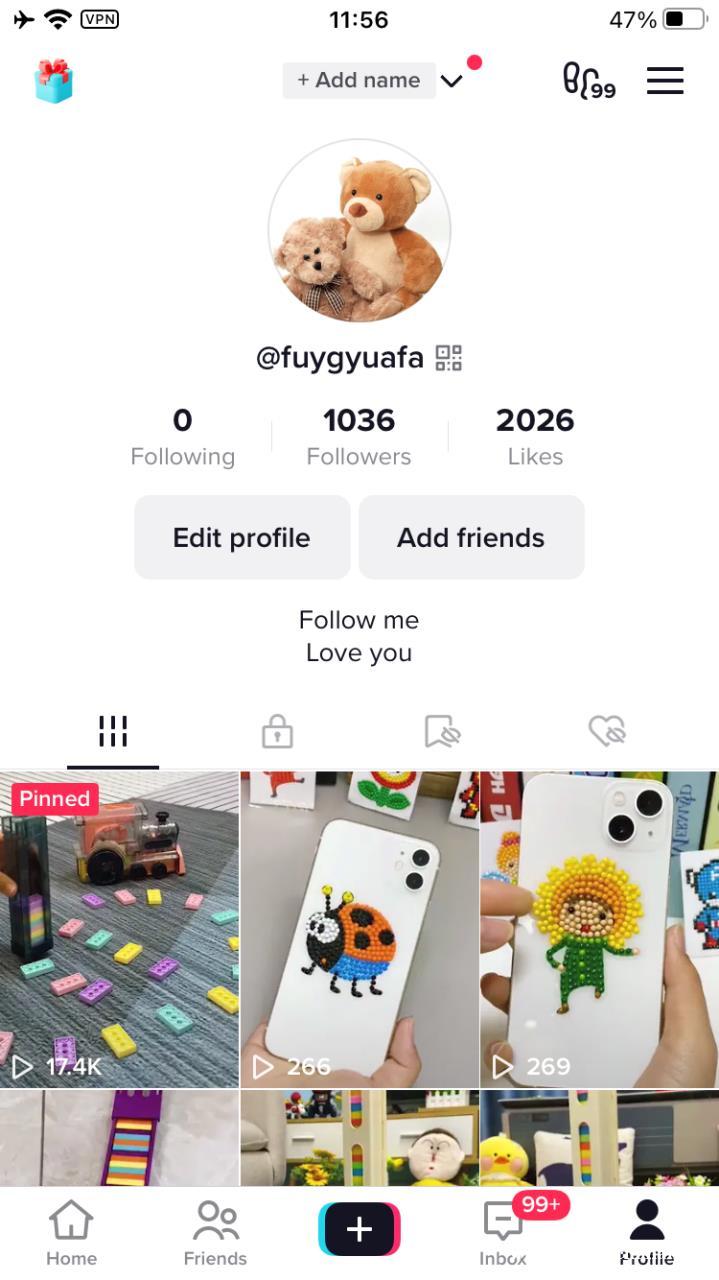Tap the Add name button
Viewport: 719px width, 1280px height.
[x=359, y=80]
